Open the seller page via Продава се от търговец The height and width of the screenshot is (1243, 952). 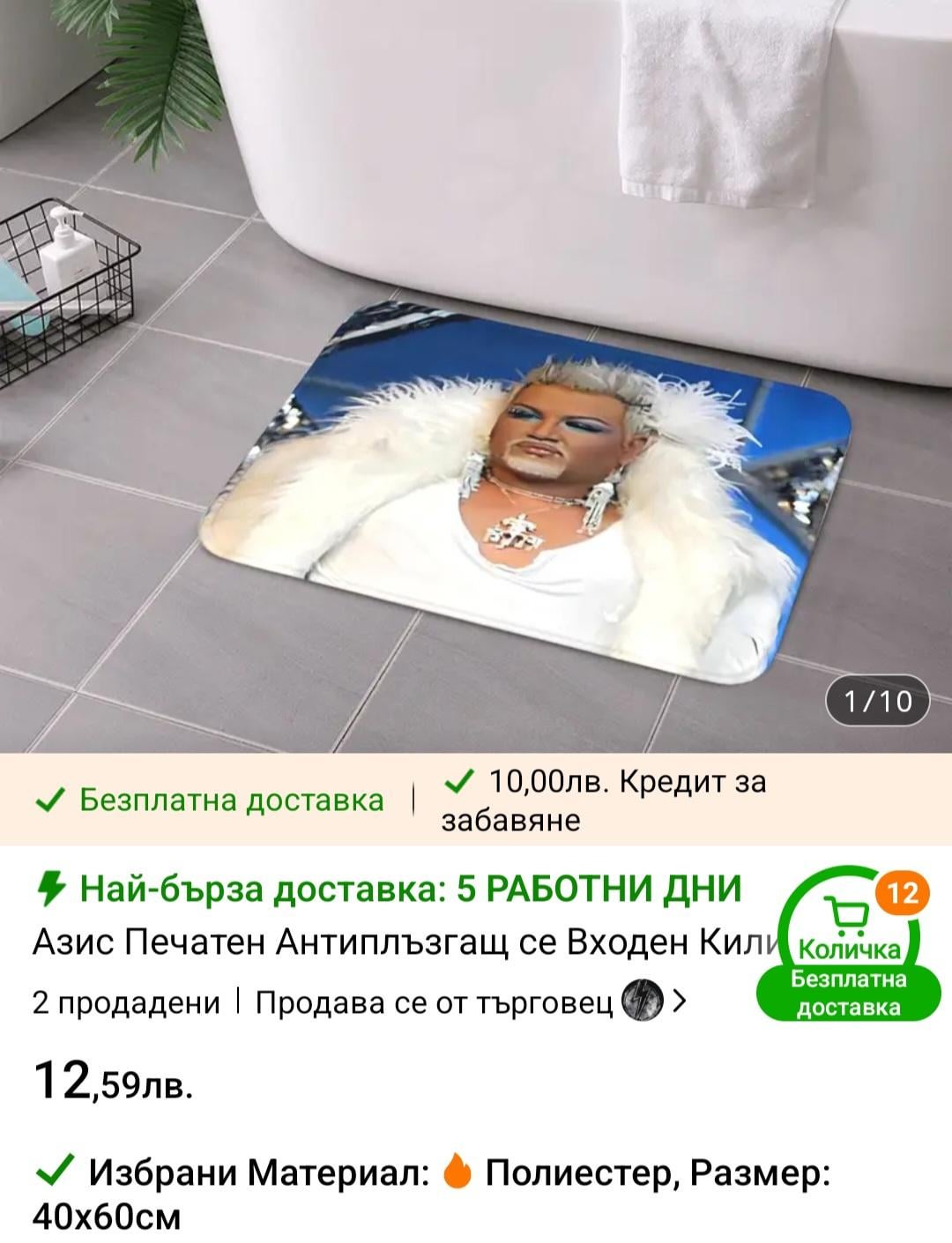click(467, 1002)
